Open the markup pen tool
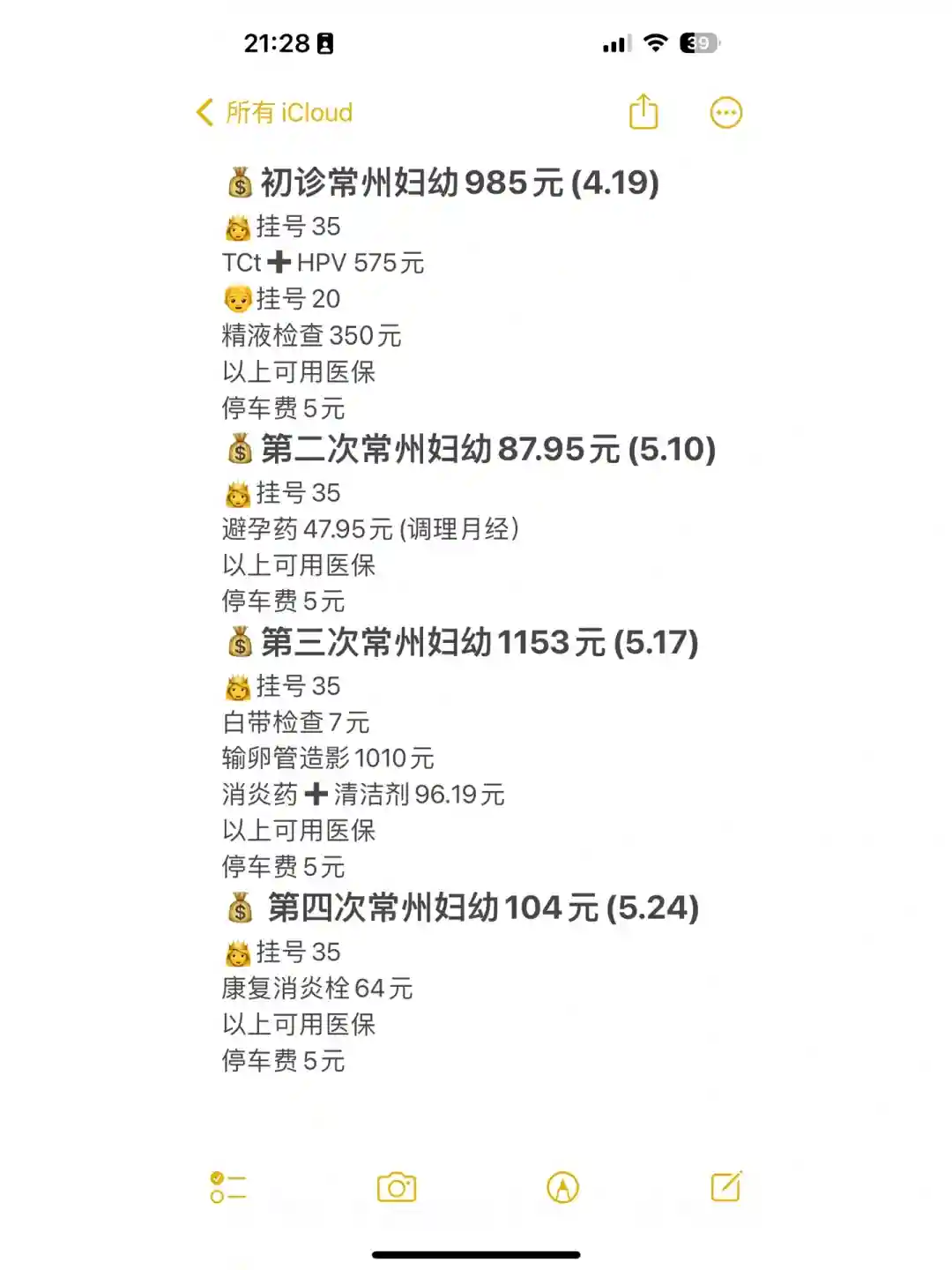This screenshot has width=952, height=1270. (562, 1187)
